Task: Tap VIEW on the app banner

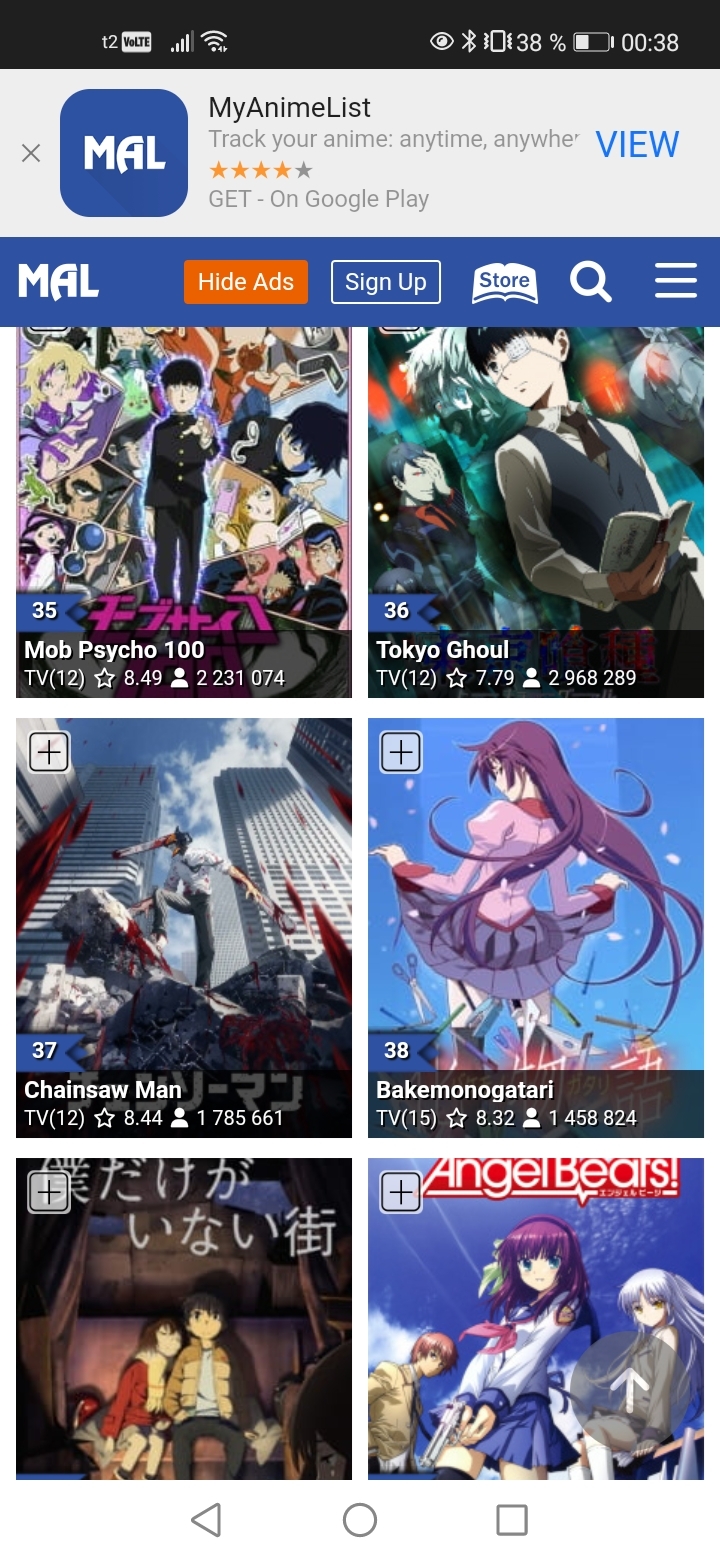Action: (x=637, y=145)
